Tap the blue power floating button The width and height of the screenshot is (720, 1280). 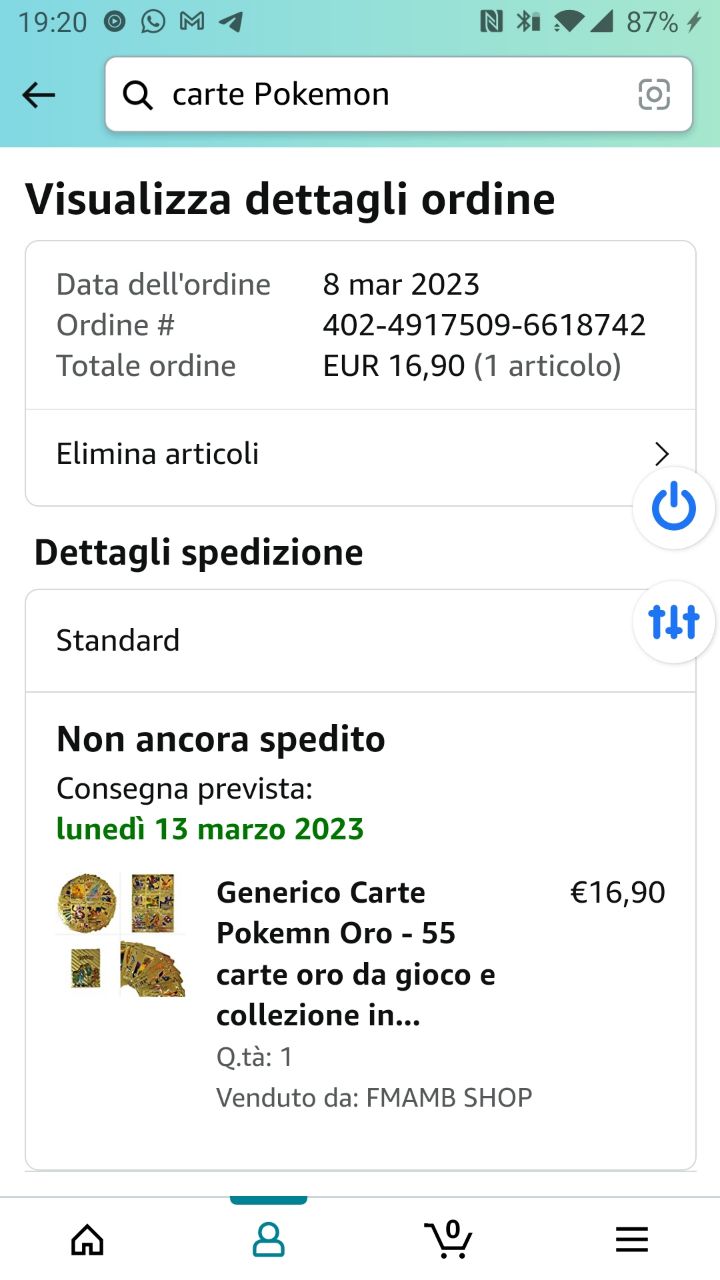pyautogui.click(x=674, y=508)
